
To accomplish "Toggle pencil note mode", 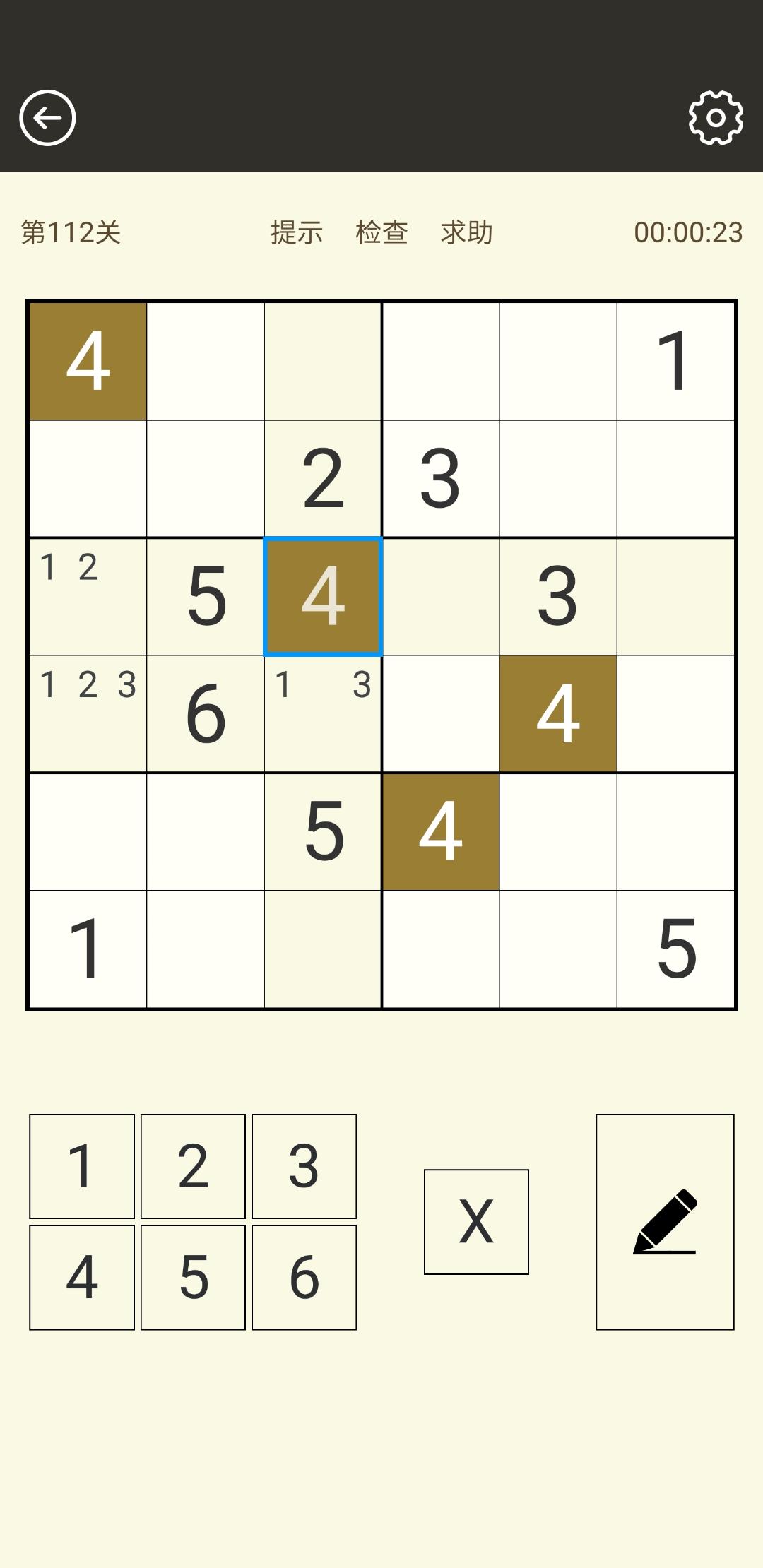I will click(x=665, y=1222).
